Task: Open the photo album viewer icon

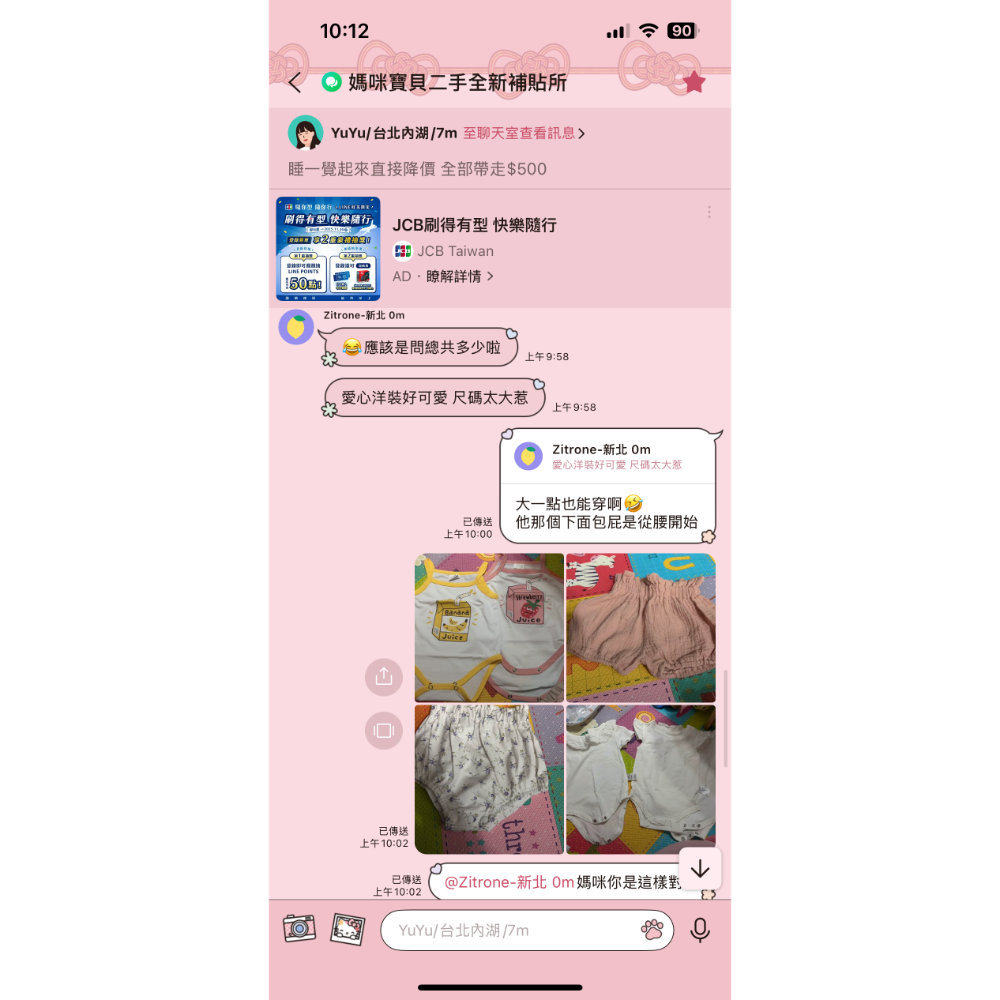Action: point(384,730)
